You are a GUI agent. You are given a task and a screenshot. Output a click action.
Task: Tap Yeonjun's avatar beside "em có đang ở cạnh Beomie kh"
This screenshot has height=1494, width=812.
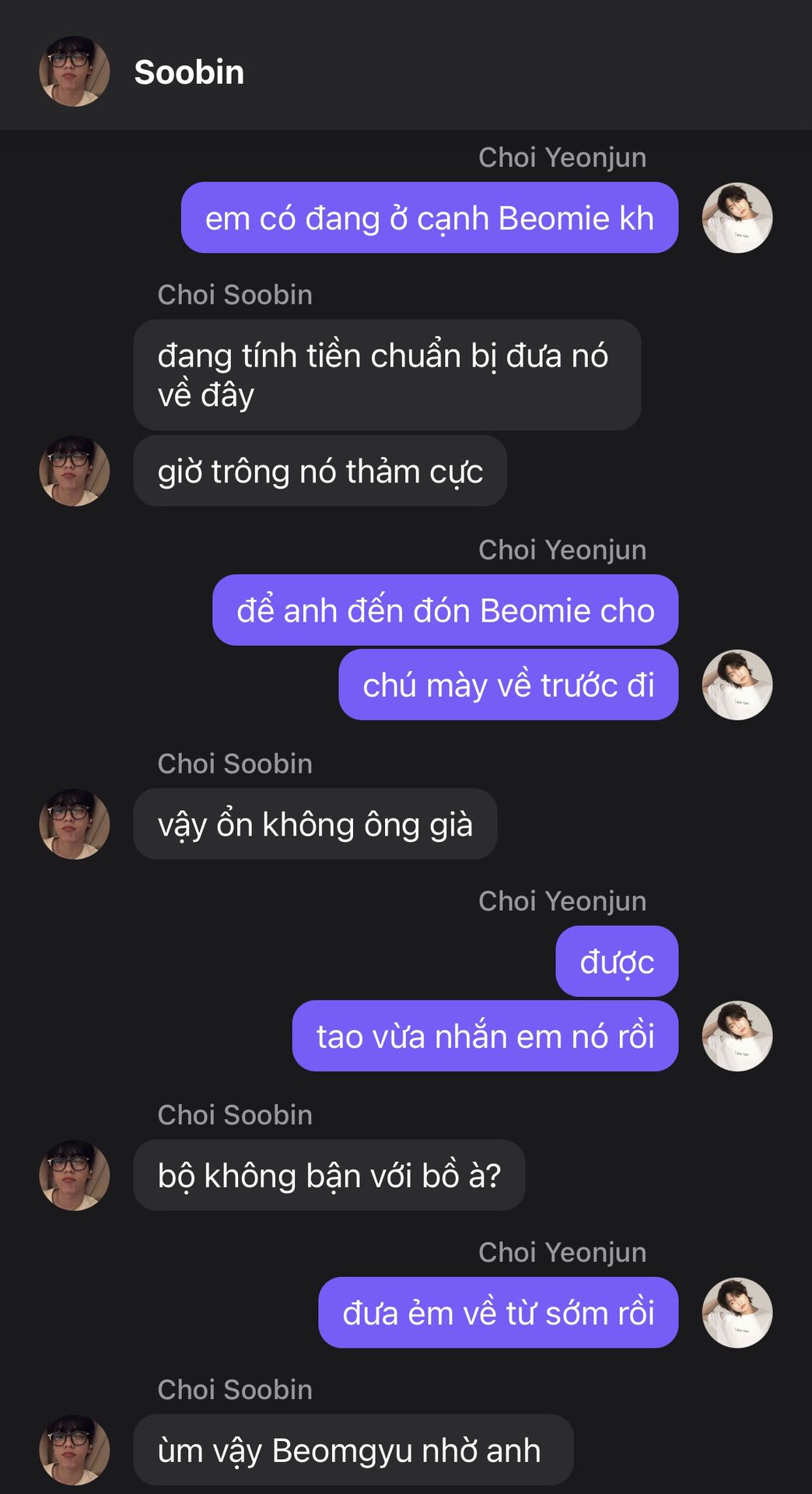click(x=737, y=218)
